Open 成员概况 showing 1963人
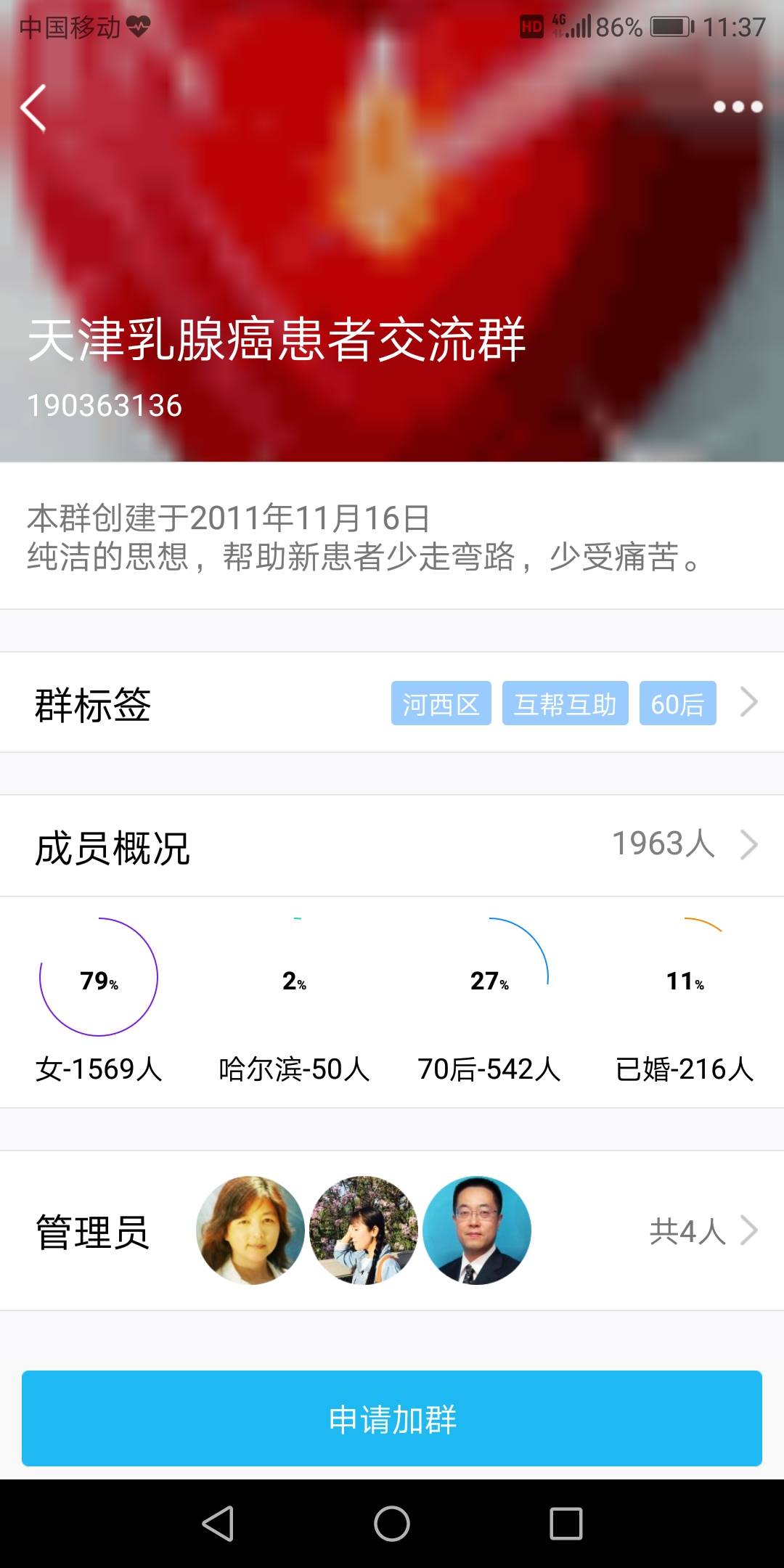 [392, 846]
